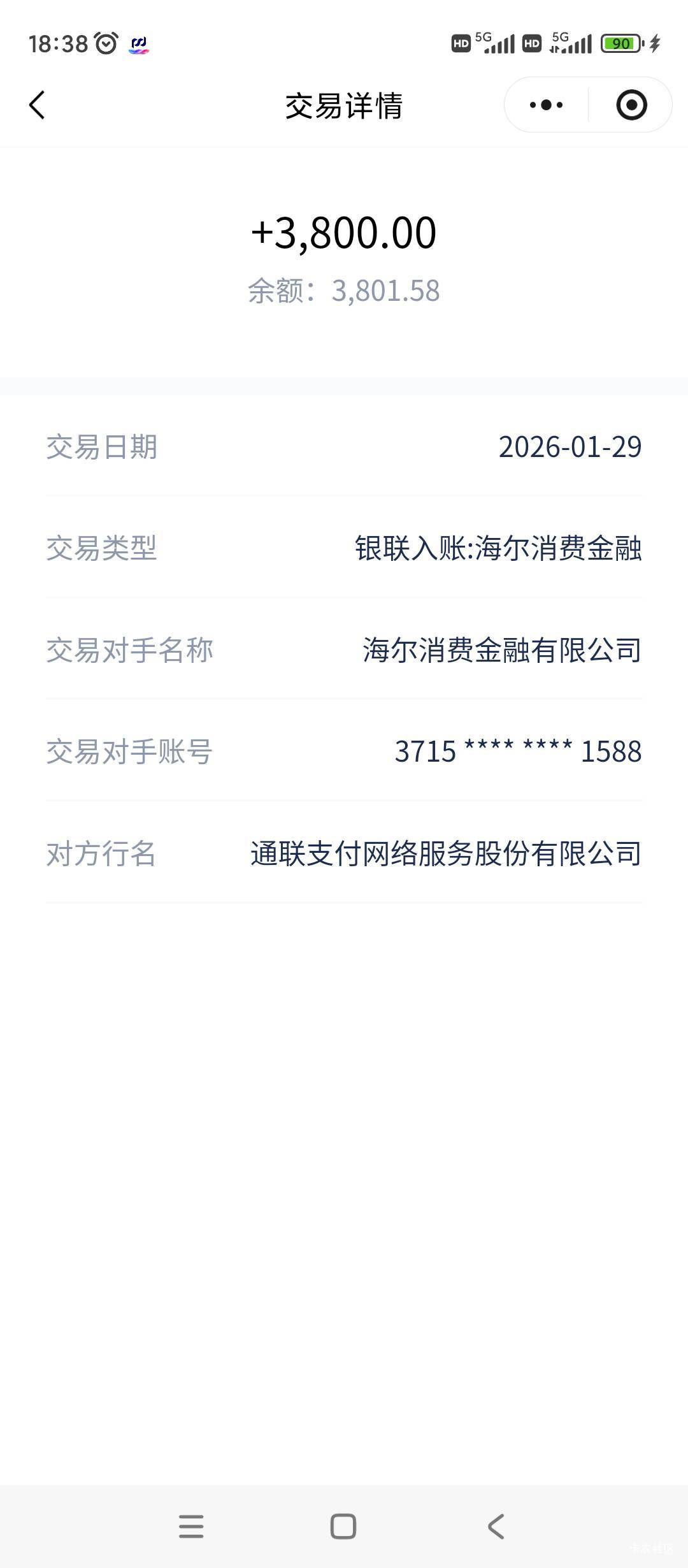The image size is (688, 1568).
Task: Close the mini program via circle icon
Action: [x=631, y=105]
